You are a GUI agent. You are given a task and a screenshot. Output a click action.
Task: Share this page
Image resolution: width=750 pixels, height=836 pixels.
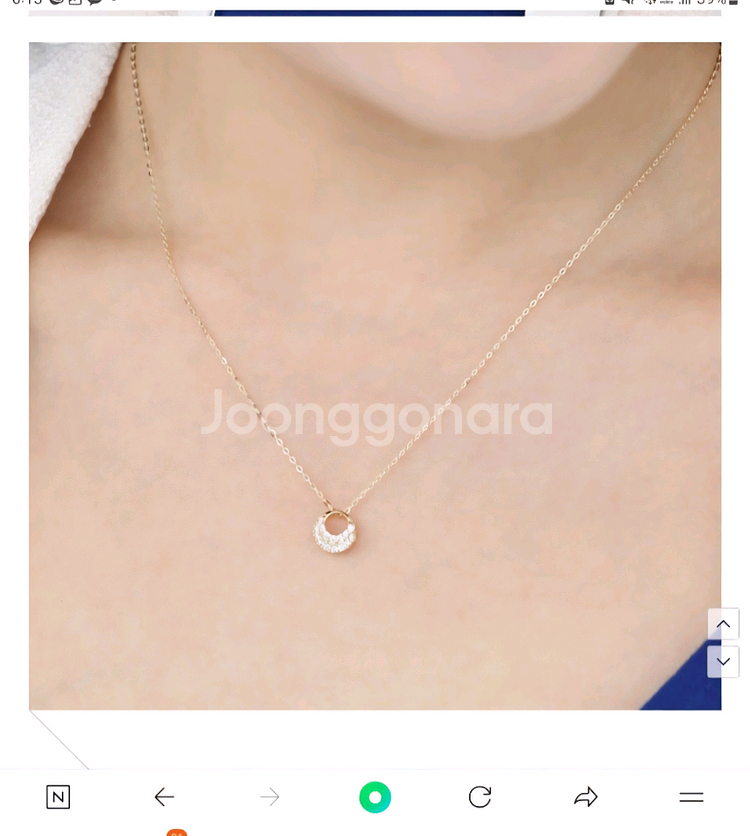click(585, 797)
